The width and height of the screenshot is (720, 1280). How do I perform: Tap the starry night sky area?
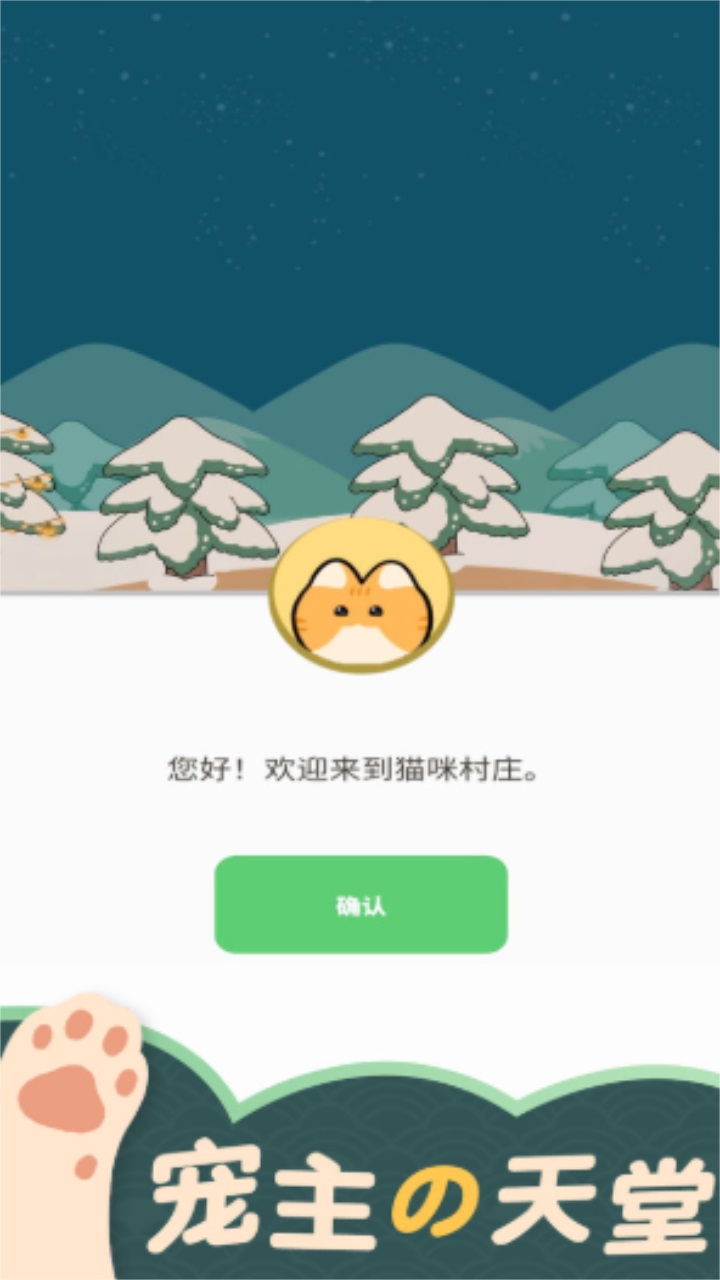pyautogui.click(x=360, y=180)
